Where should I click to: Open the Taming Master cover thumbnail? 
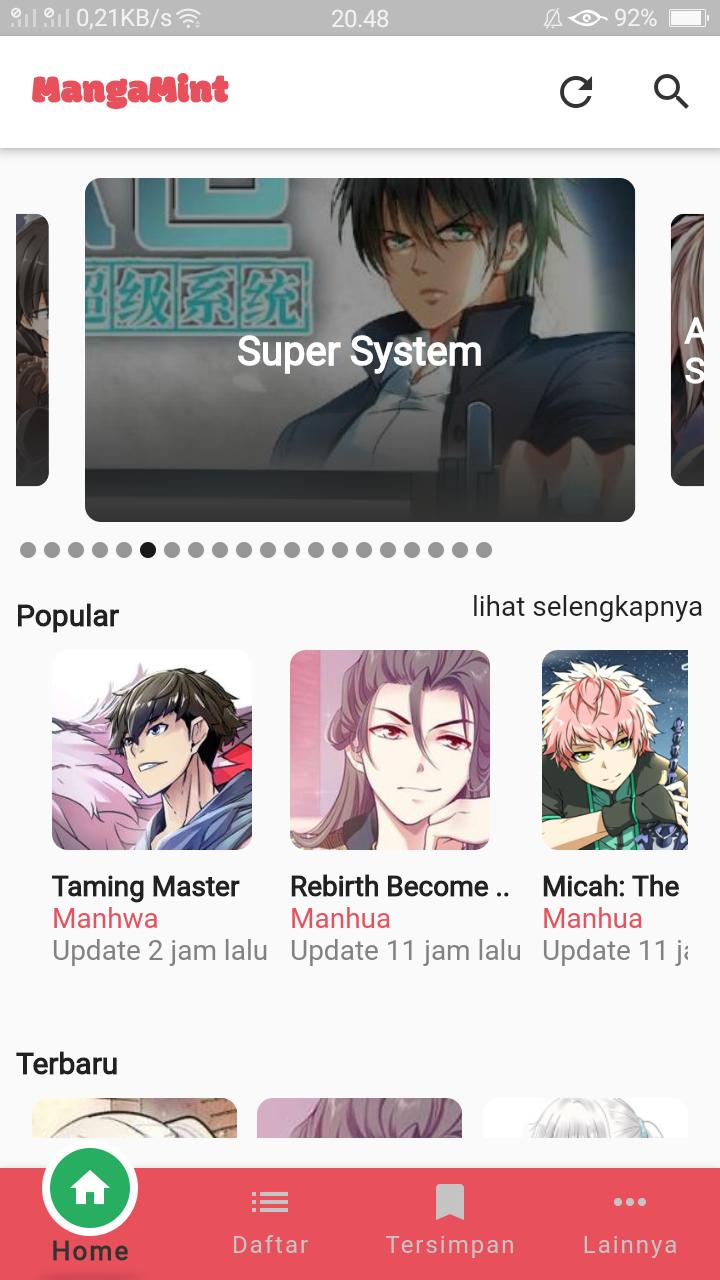click(152, 750)
